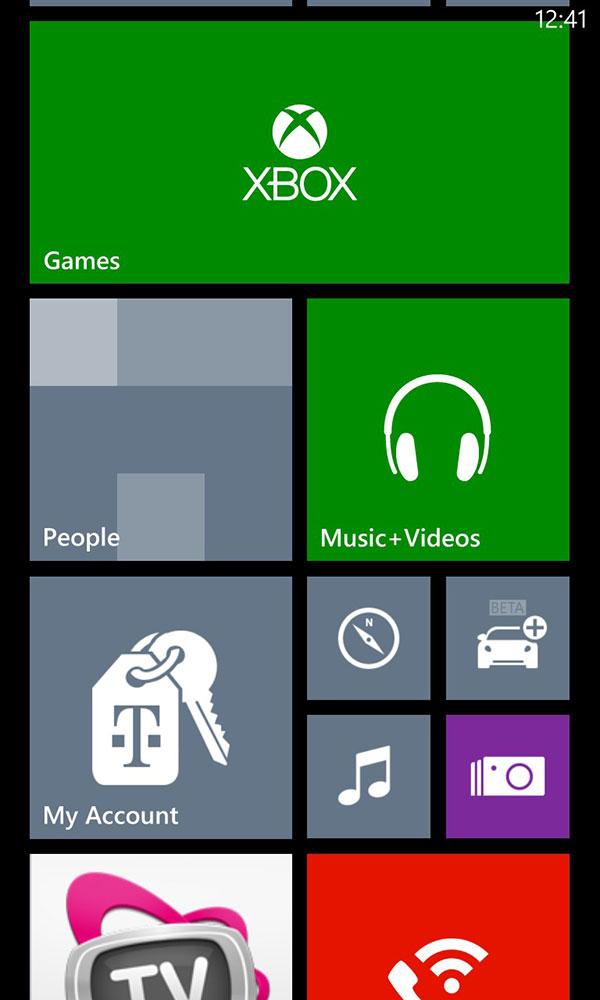Open the Xbox Games tile
Viewport: 600px width, 1000px height.
click(x=299, y=152)
